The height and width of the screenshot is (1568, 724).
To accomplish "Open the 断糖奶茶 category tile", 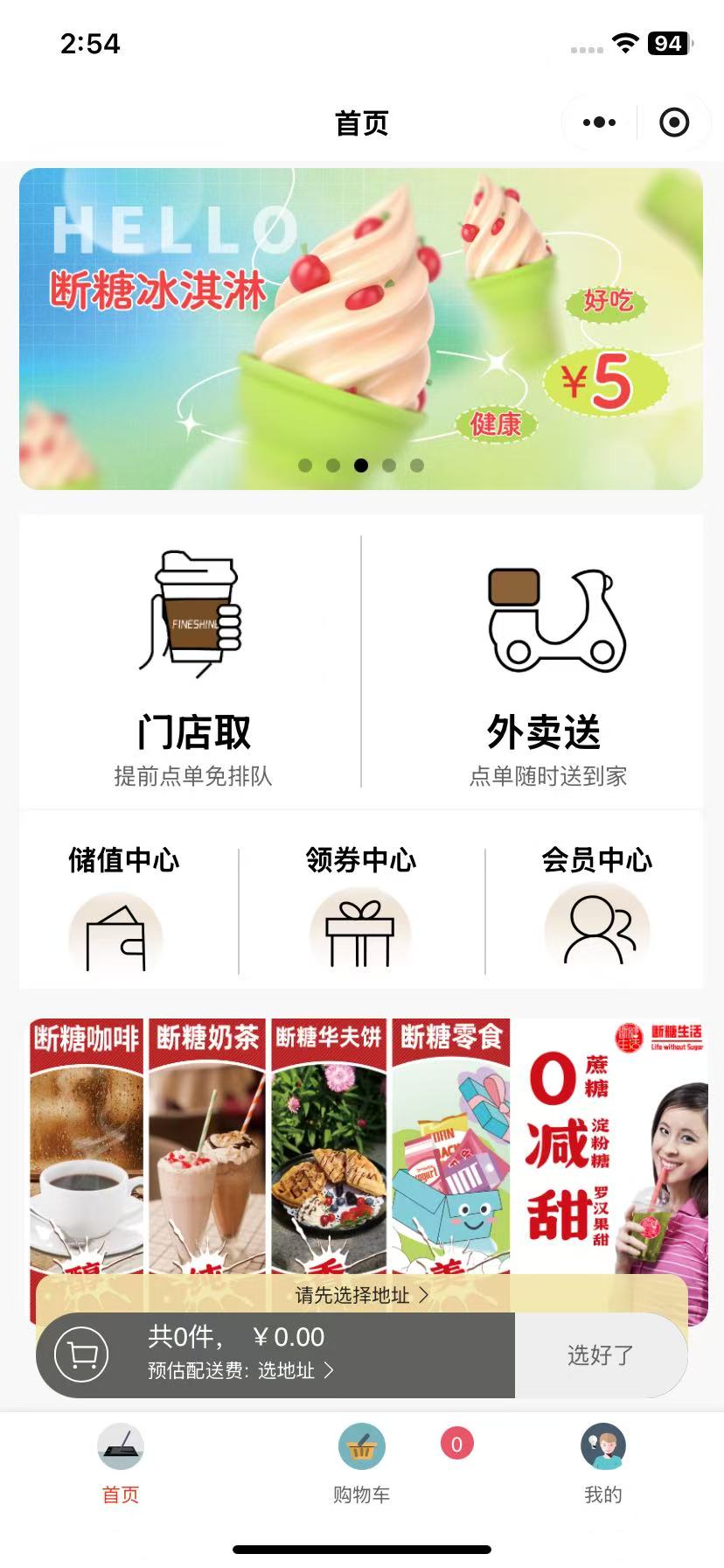I will [x=207, y=1146].
